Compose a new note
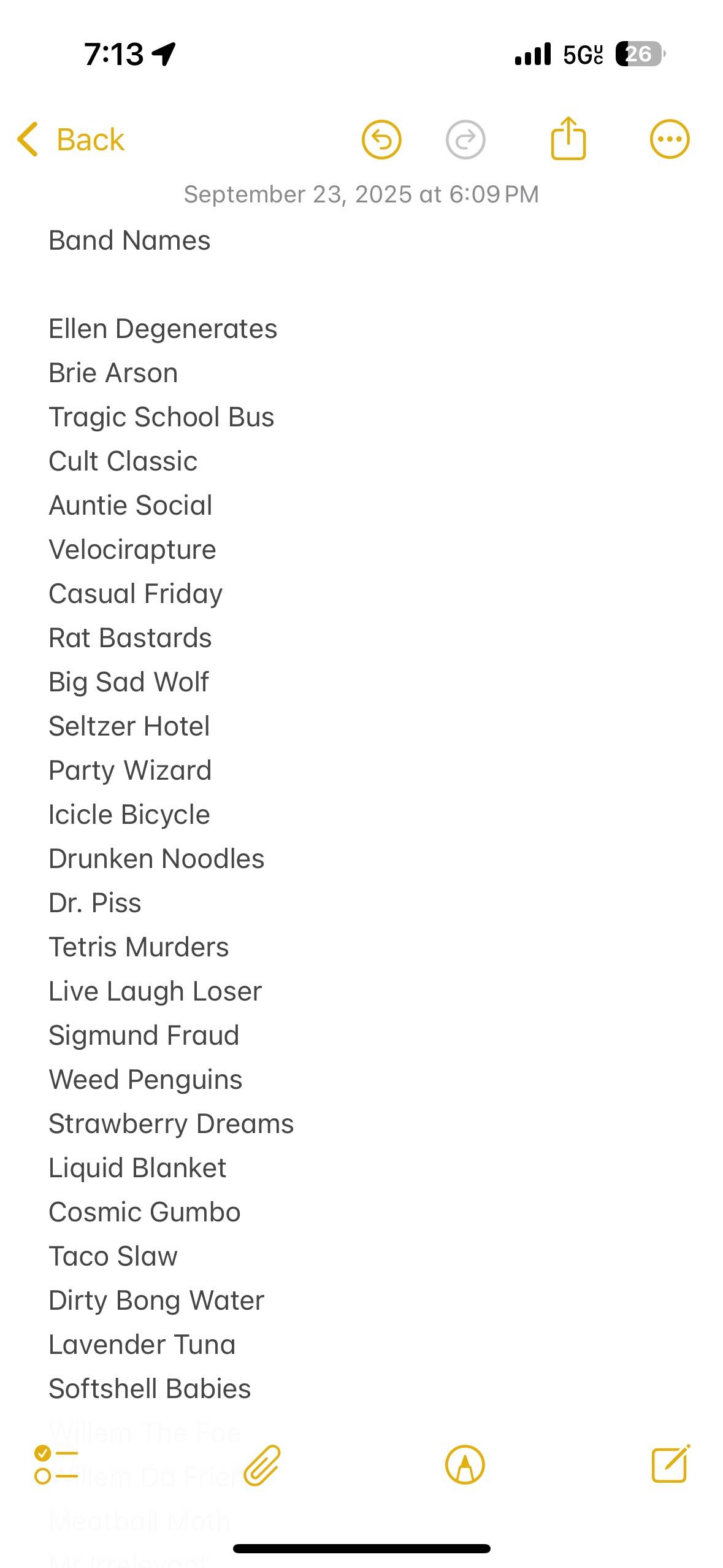 (x=670, y=1464)
